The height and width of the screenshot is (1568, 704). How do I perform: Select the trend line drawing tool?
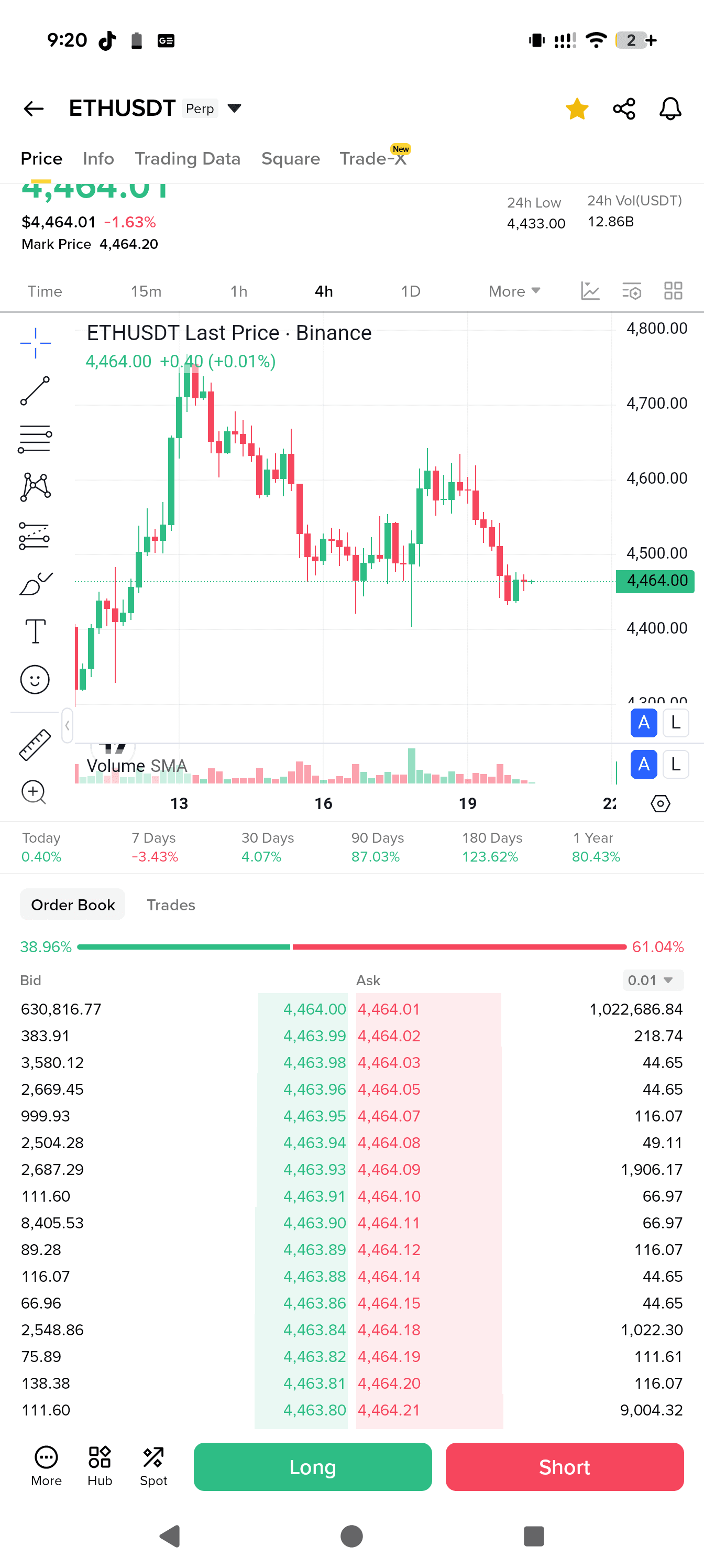(35, 391)
